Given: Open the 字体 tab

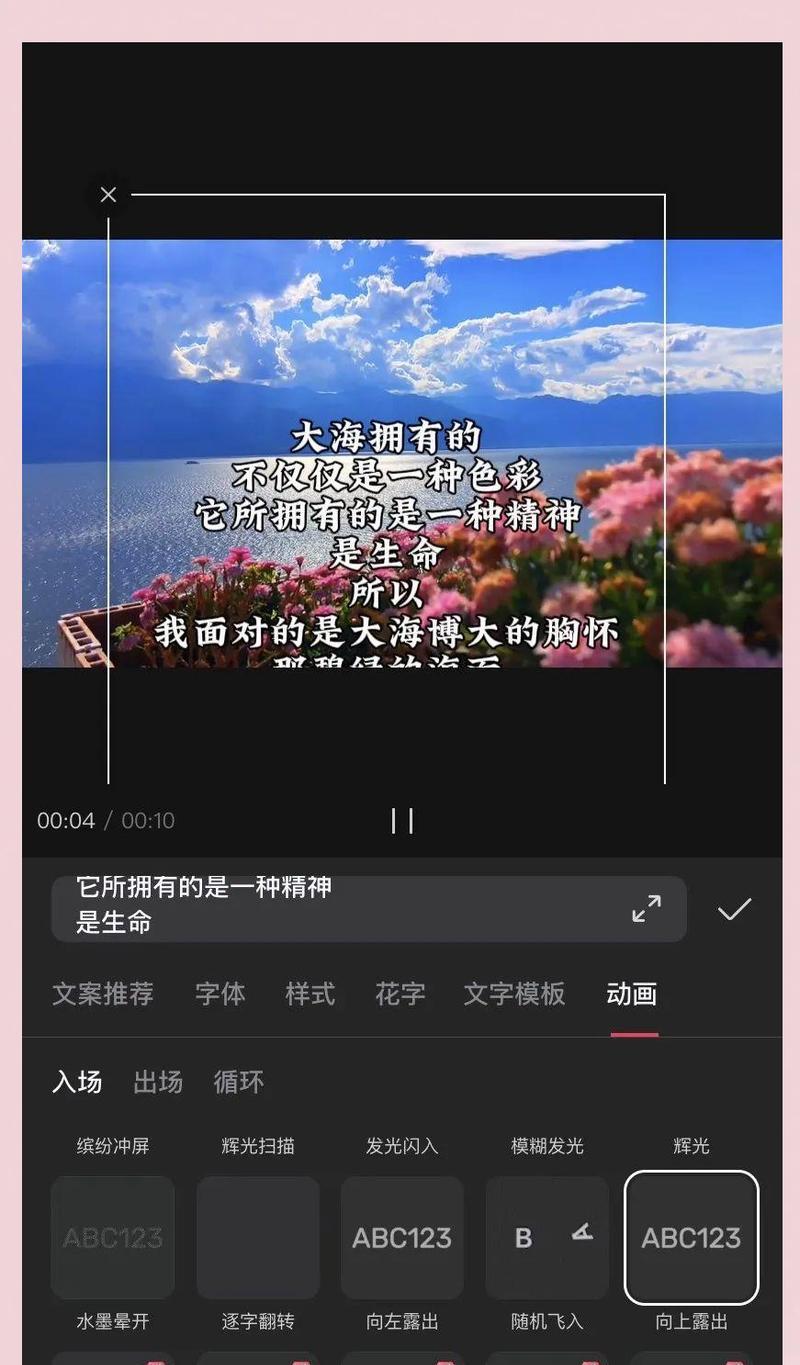Looking at the screenshot, I should [x=220, y=994].
